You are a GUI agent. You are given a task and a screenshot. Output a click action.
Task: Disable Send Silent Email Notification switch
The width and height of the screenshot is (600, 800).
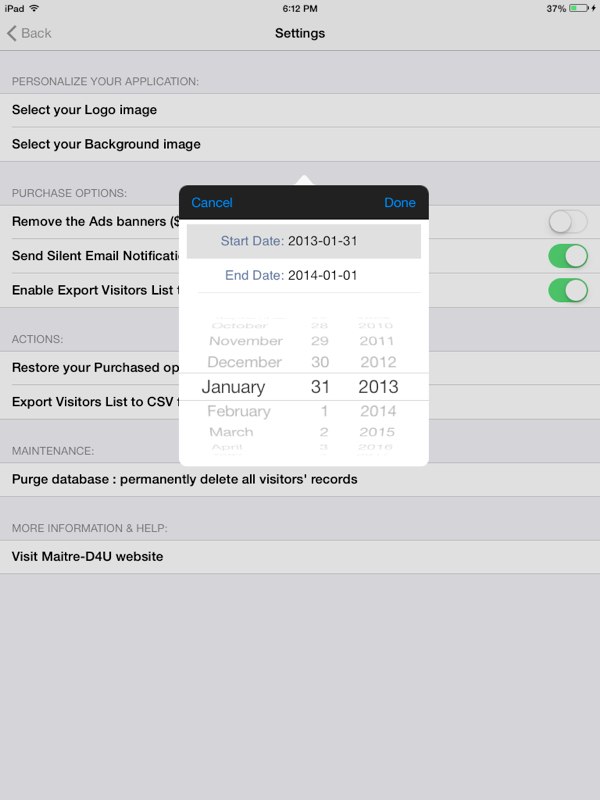(567, 256)
